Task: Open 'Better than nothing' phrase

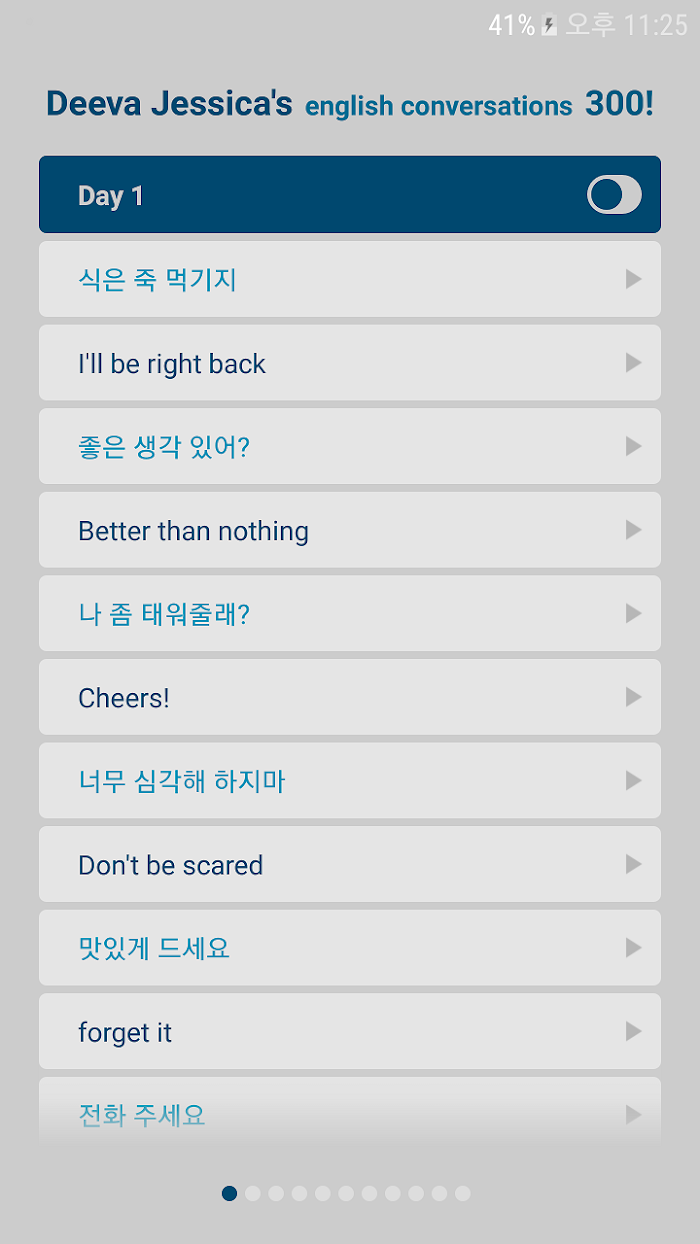Action: [350, 530]
